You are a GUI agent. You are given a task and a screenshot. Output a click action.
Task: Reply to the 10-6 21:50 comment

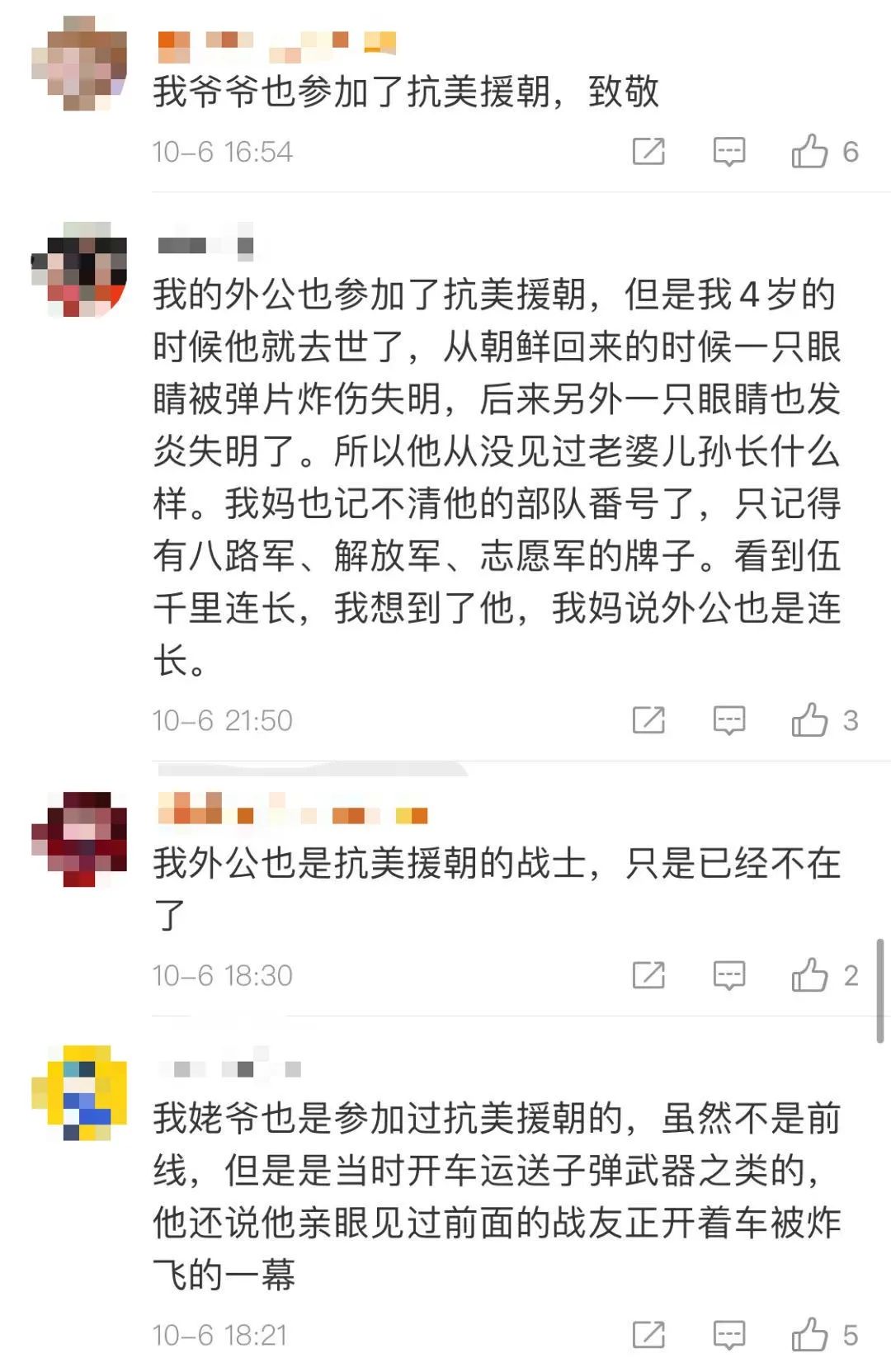tap(728, 720)
